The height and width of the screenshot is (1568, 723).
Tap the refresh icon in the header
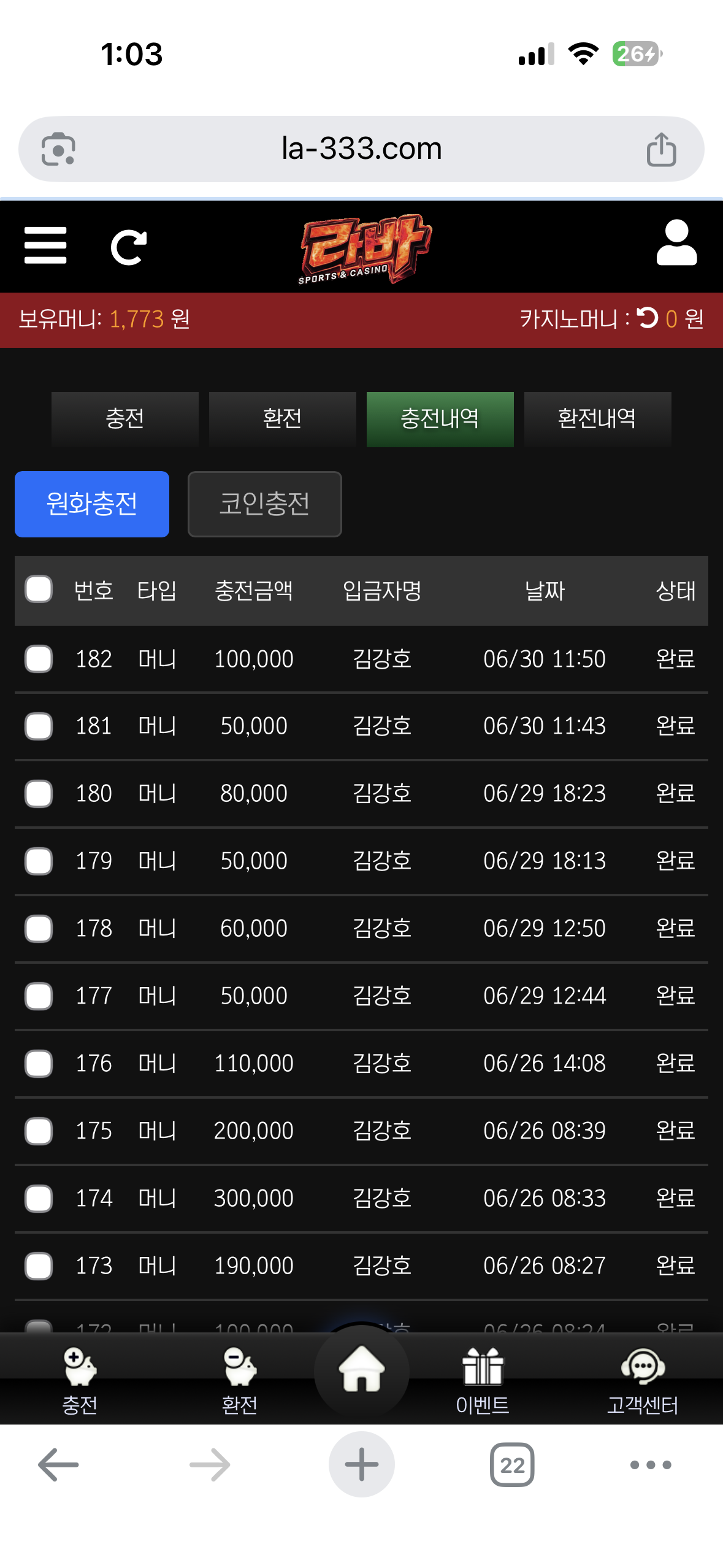128,247
